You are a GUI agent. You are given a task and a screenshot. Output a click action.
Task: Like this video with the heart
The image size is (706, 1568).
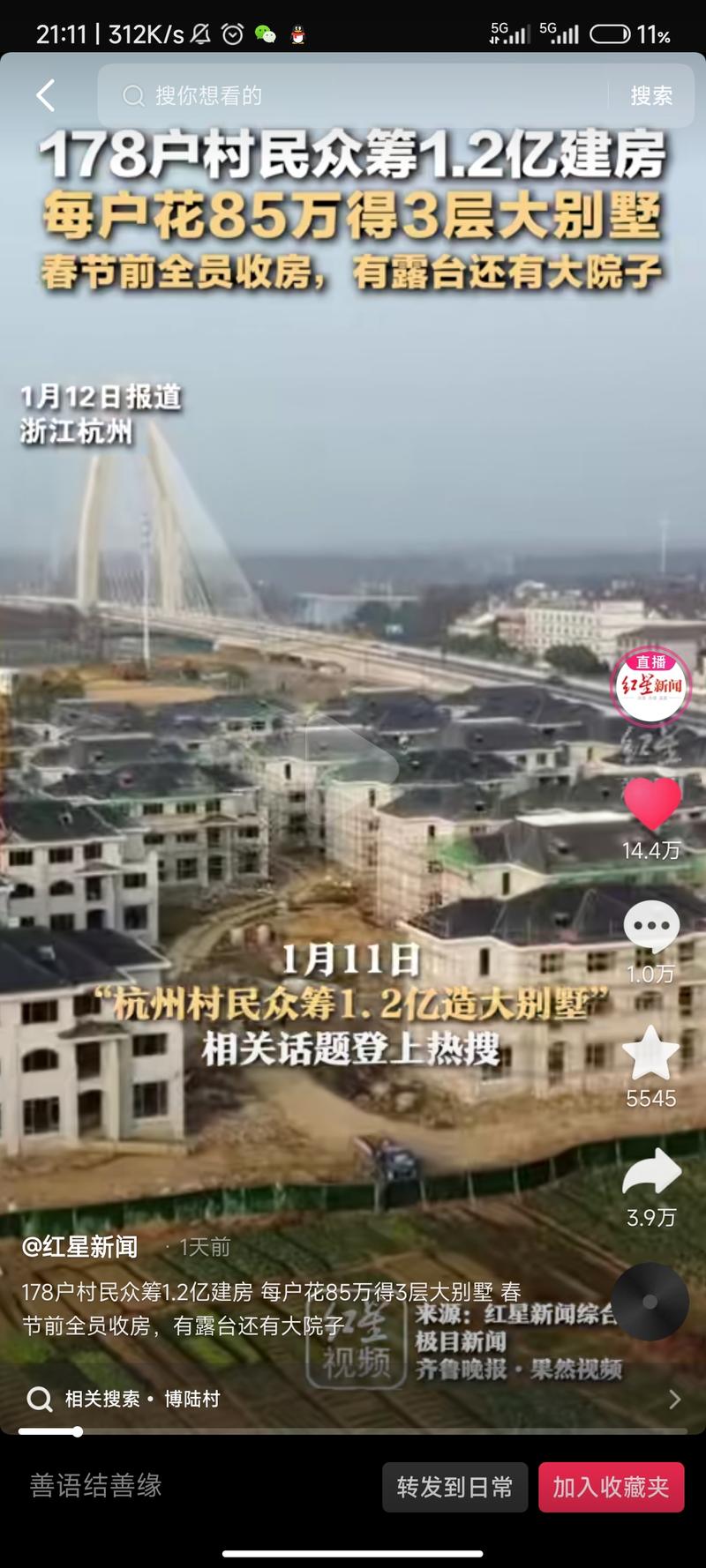pyautogui.click(x=651, y=803)
